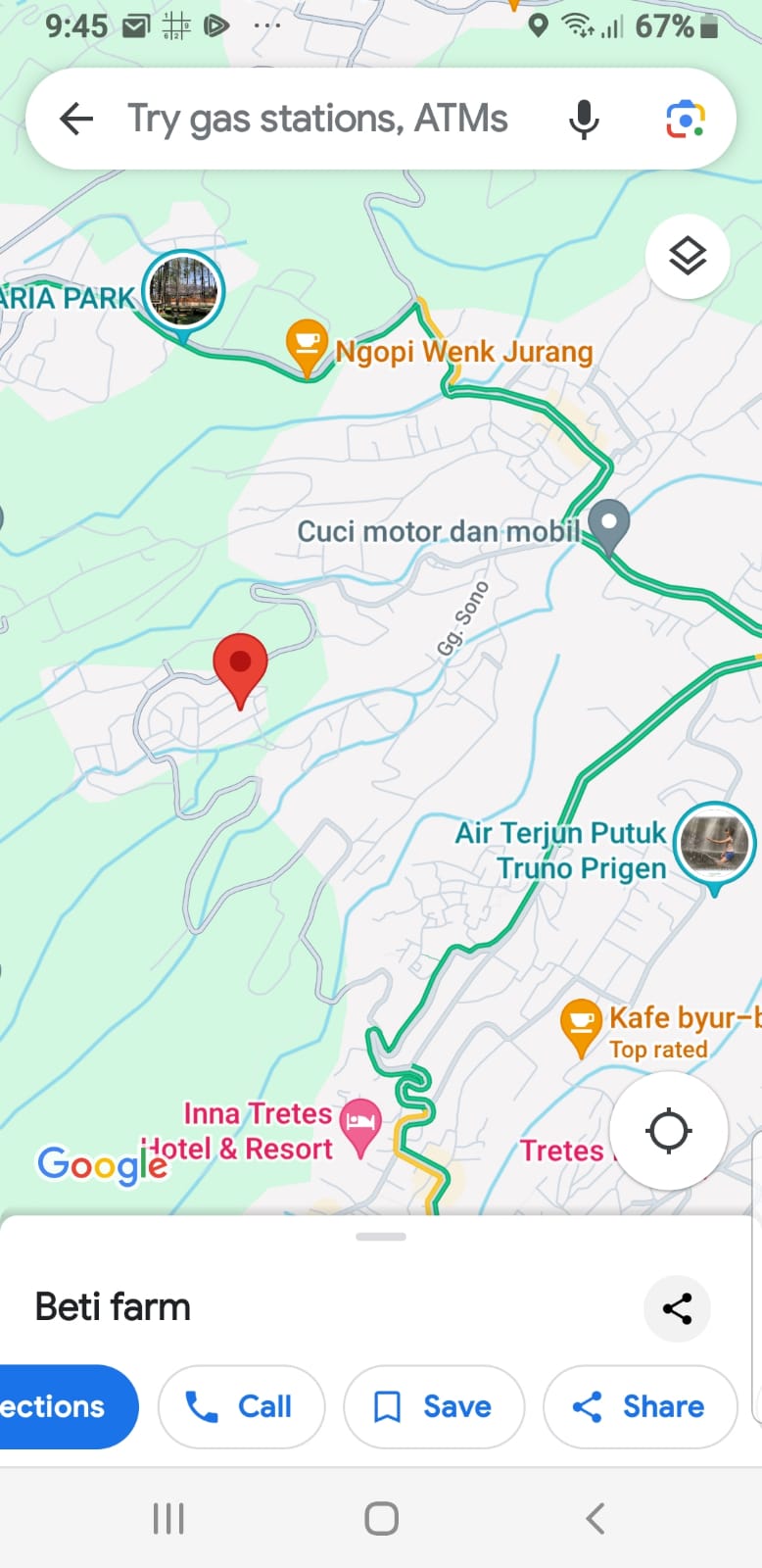The height and width of the screenshot is (1568, 762).
Task: Expand the Beti farm sheet handle
Action: [x=381, y=1237]
